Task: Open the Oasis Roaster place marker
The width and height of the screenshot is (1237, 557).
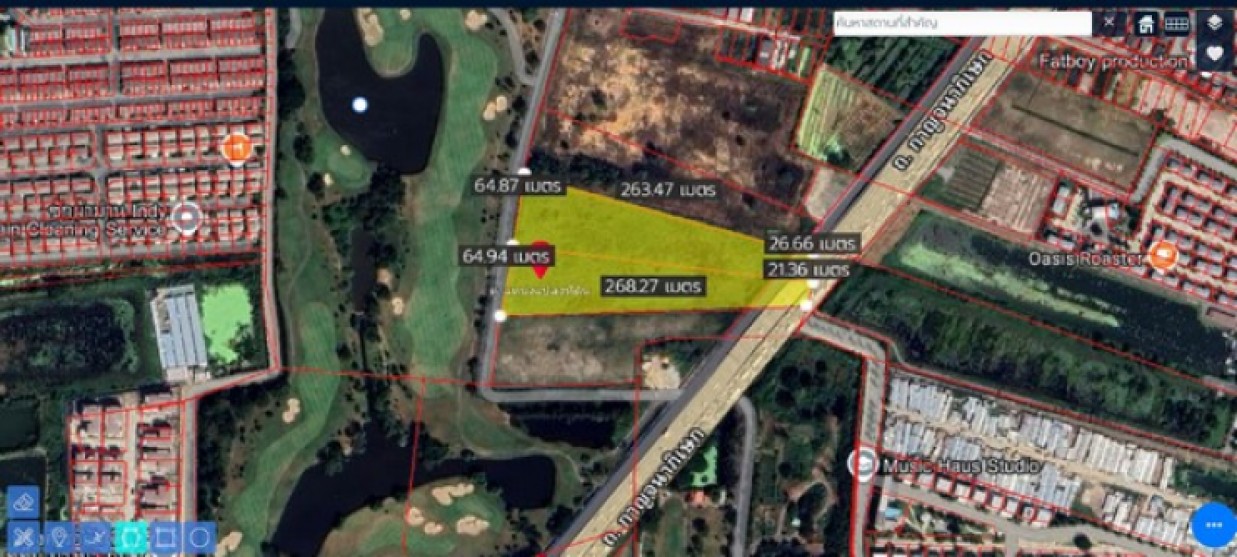Action: pos(1162,256)
